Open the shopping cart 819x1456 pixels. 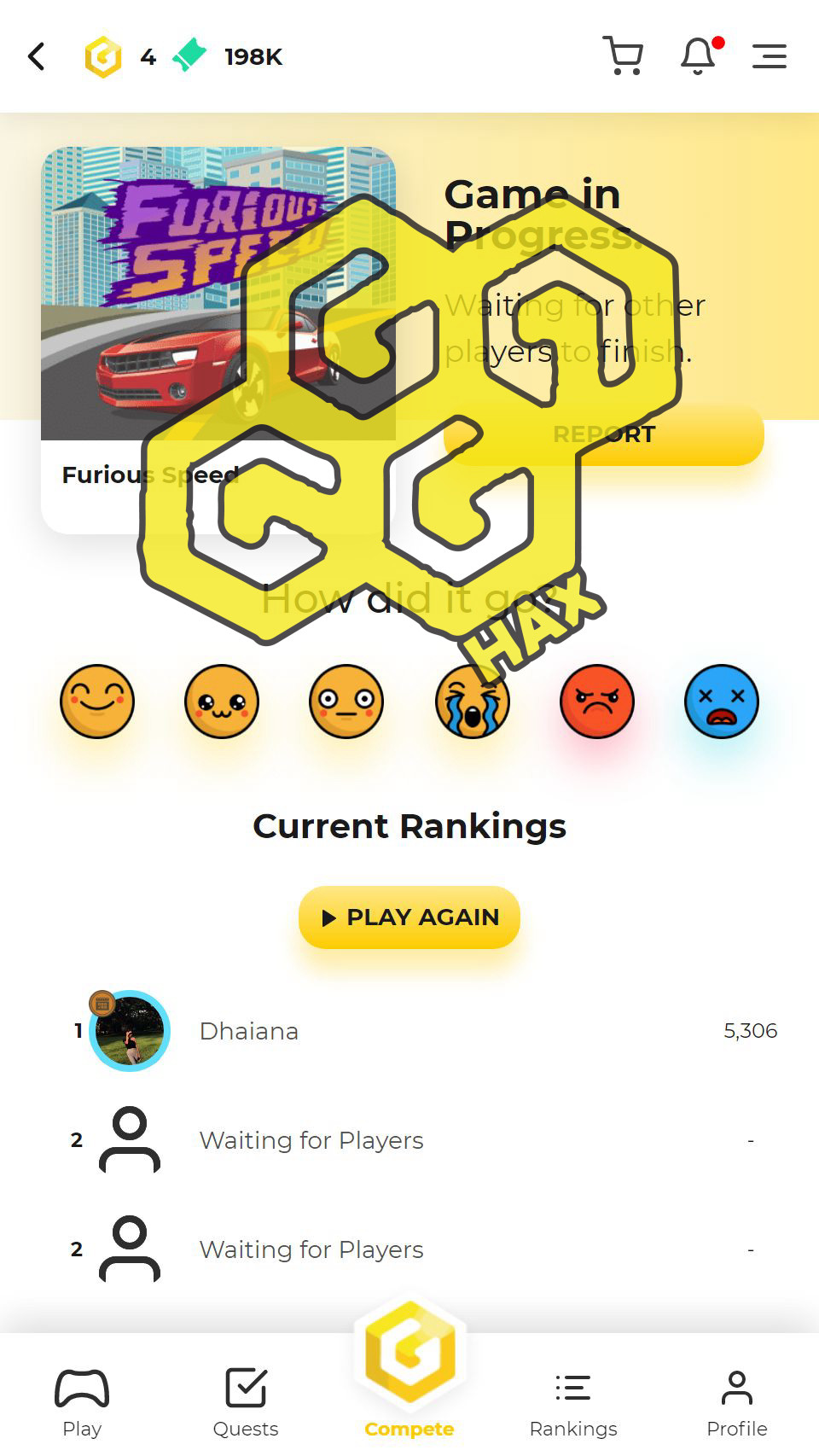click(x=623, y=56)
